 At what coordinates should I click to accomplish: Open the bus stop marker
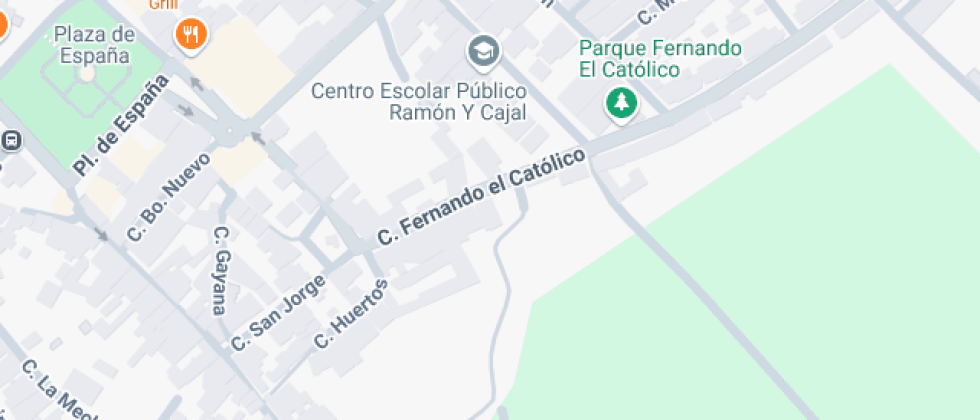pos(11,141)
